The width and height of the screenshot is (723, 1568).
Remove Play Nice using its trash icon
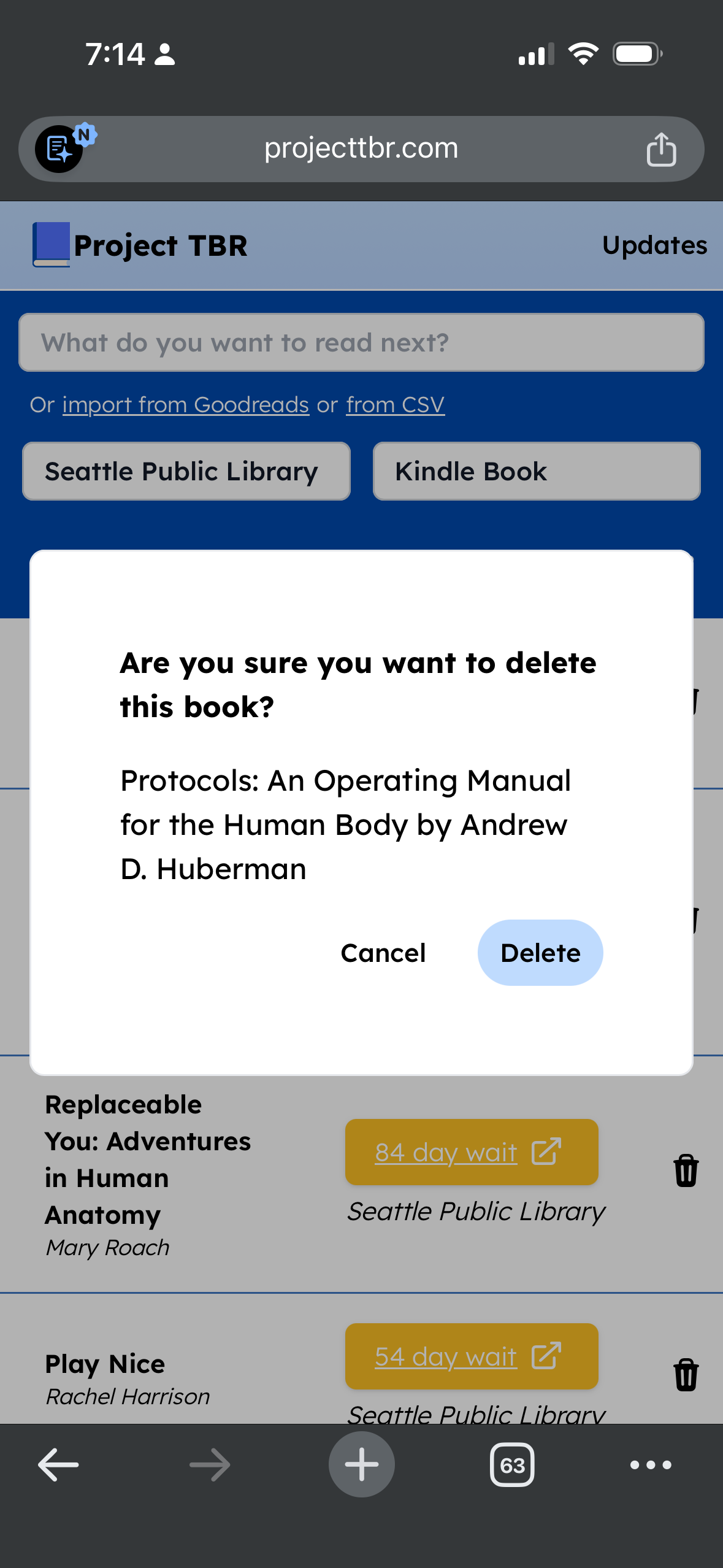pos(686,1375)
